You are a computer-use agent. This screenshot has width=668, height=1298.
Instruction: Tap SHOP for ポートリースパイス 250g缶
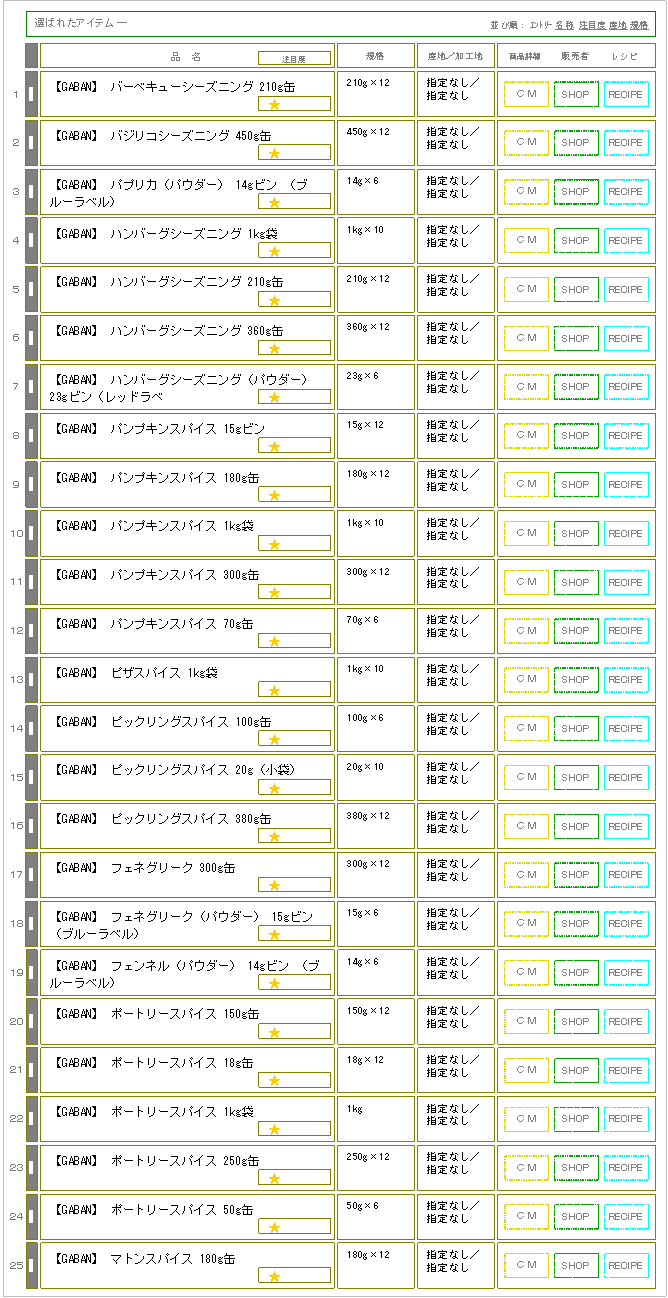coord(576,1168)
